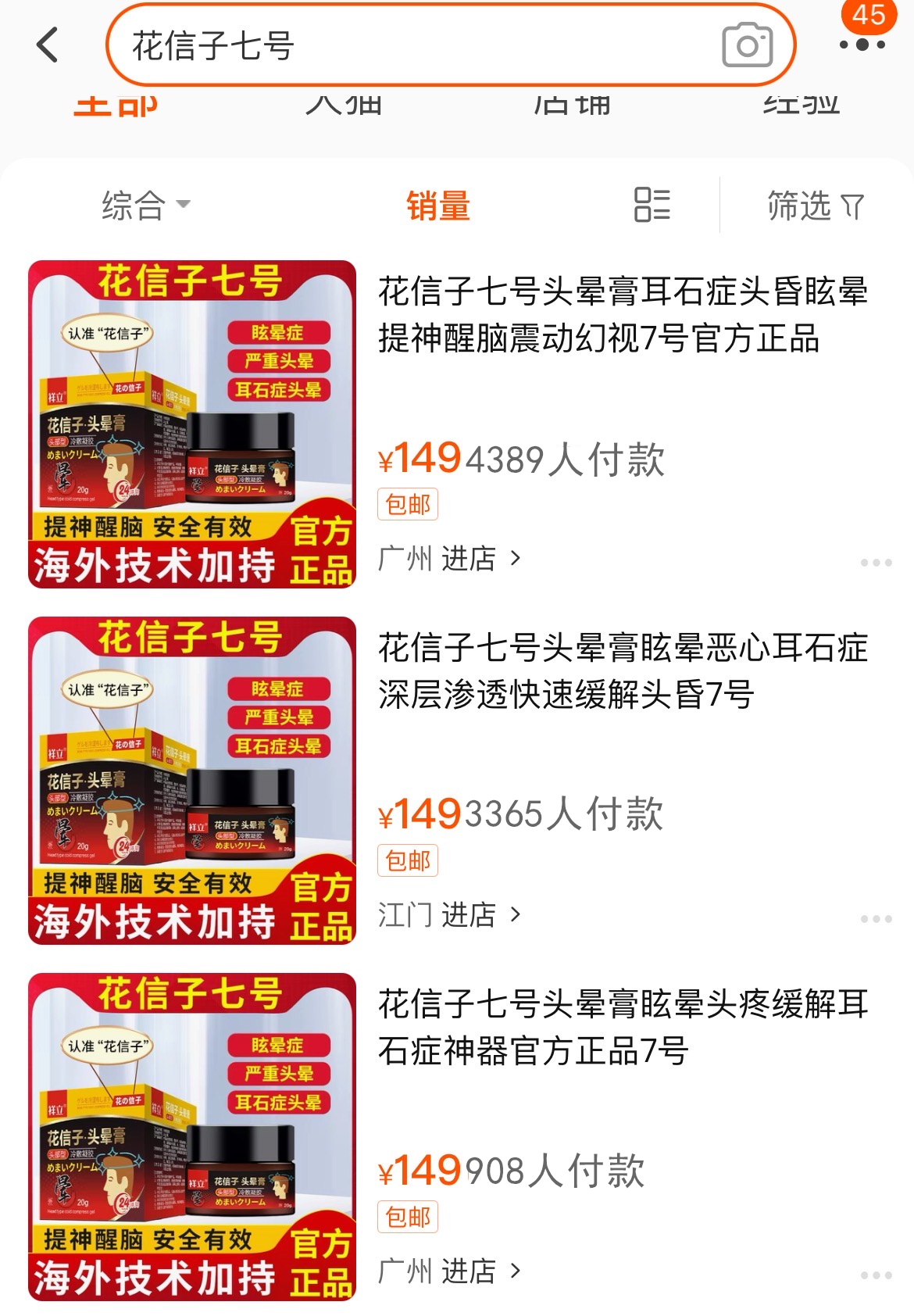Switch to the 店铺 tab
914x1316 pixels.
pos(572,105)
